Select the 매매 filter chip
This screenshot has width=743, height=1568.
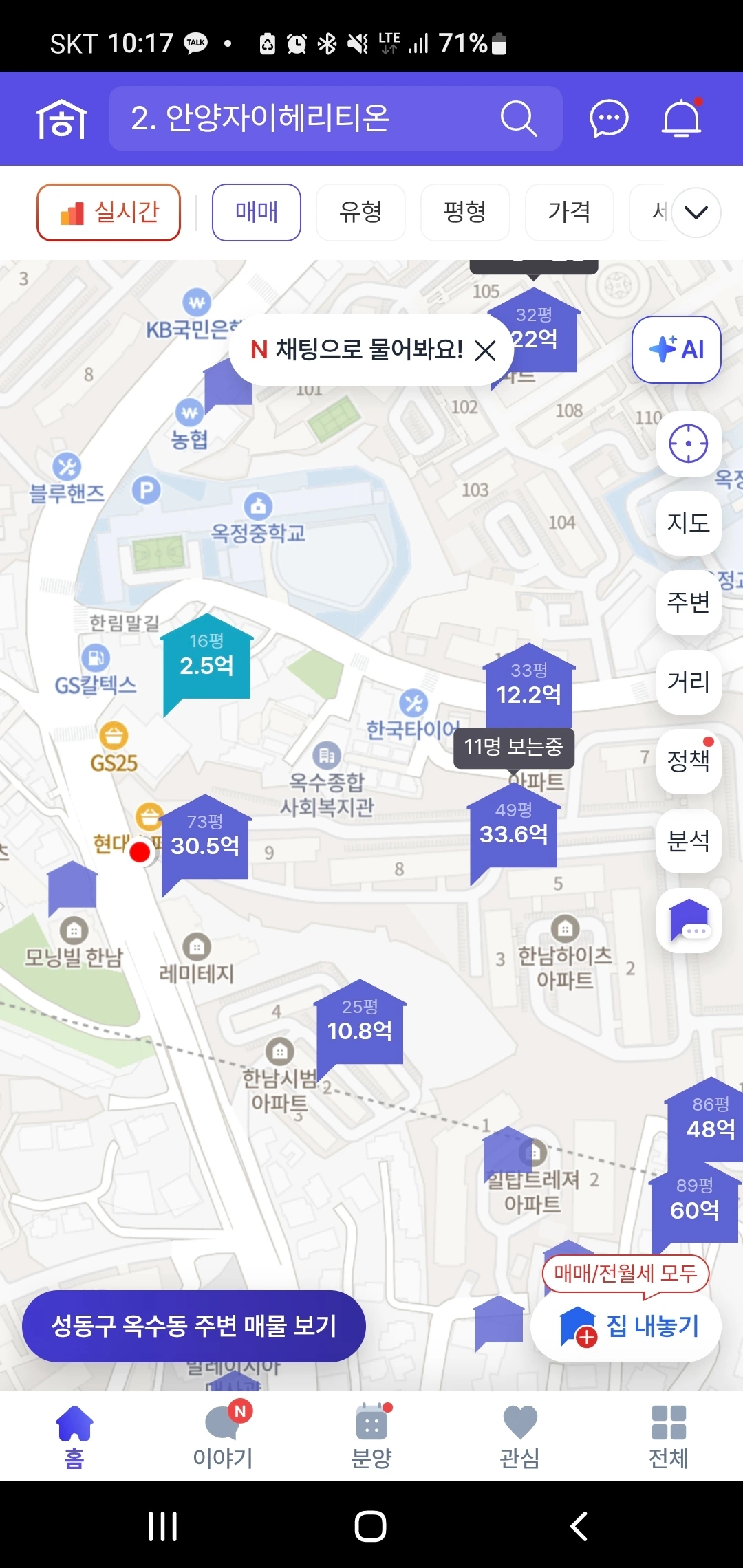pos(256,213)
